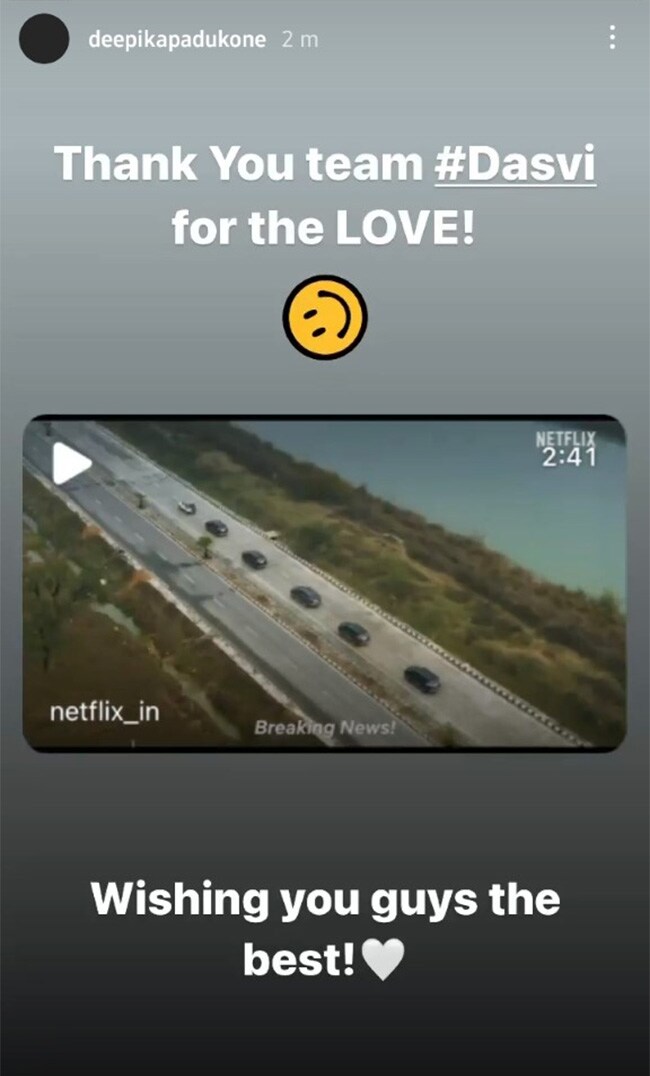This screenshot has height=1076, width=650.
Task: Tap the deepikapadukone username
Action: (x=178, y=40)
